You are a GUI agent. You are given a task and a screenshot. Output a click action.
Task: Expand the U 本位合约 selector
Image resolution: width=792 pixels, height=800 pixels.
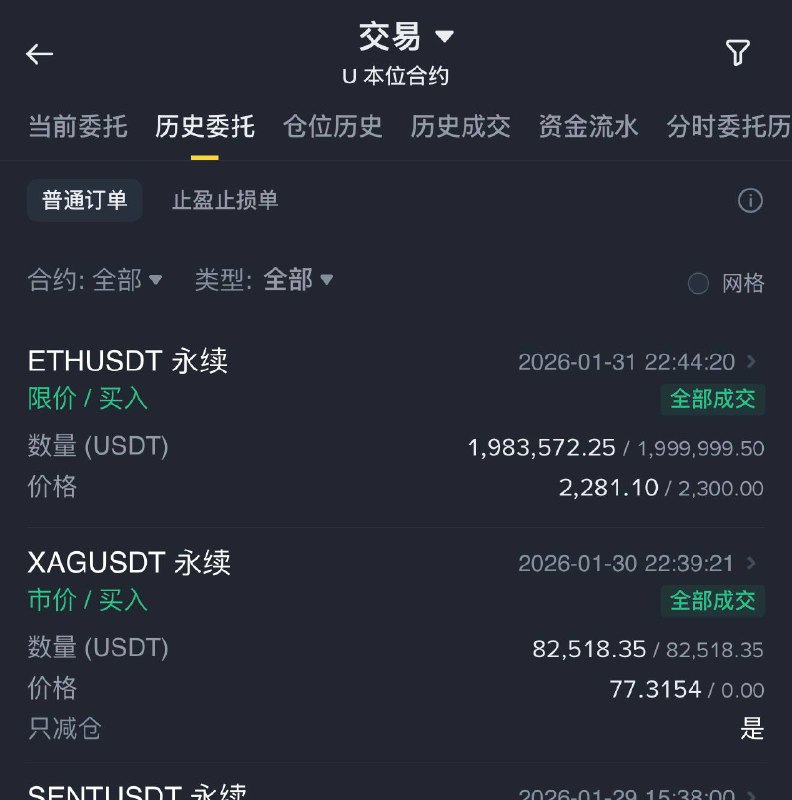pyautogui.click(x=396, y=75)
